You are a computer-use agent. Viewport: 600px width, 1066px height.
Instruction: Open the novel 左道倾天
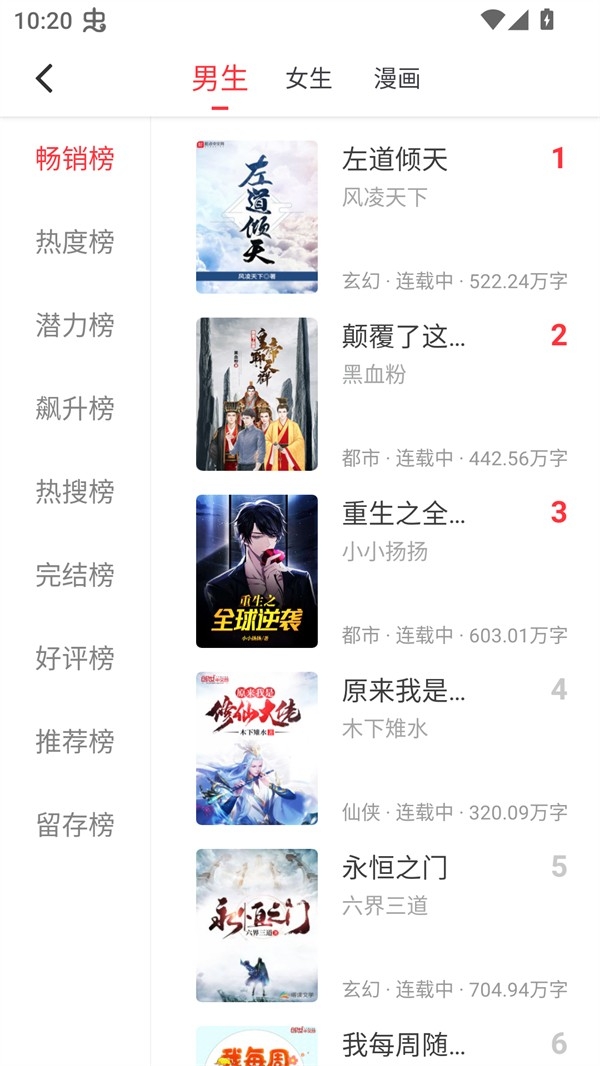(394, 159)
